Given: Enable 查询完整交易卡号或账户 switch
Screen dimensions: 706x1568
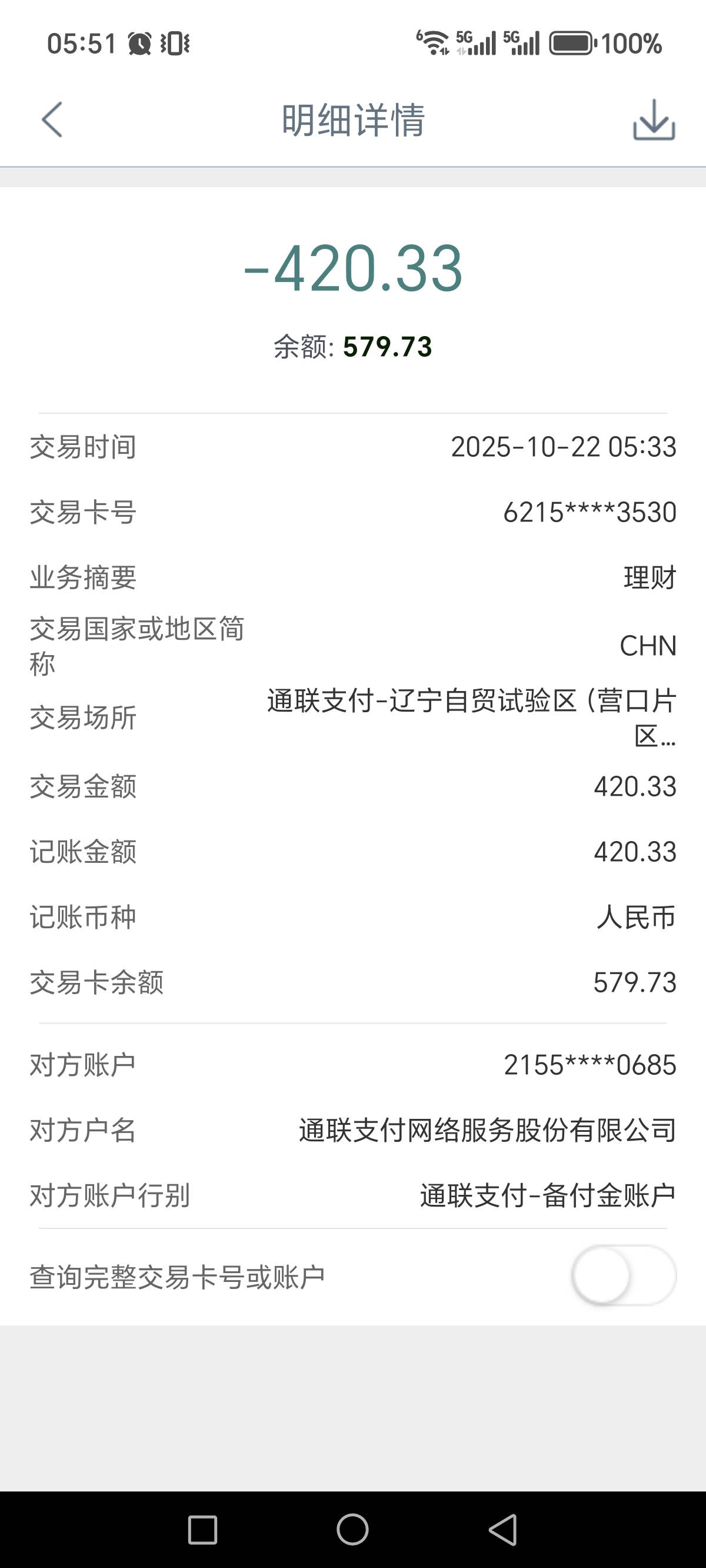Looking at the screenshot, I should click(x=623, y=1275).
